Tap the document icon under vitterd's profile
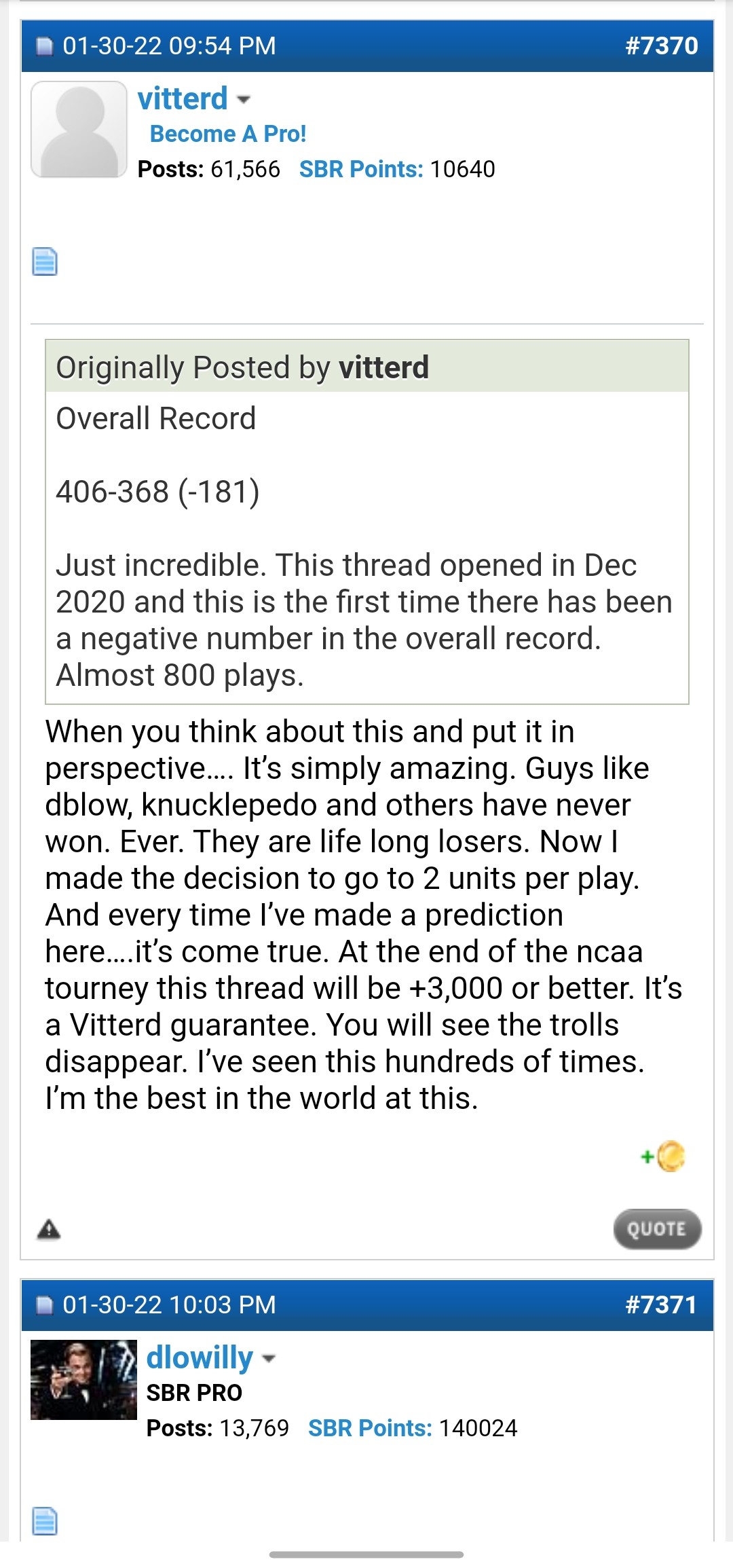This screenshot has height=1568, width=733. click(x=45, y=261)
